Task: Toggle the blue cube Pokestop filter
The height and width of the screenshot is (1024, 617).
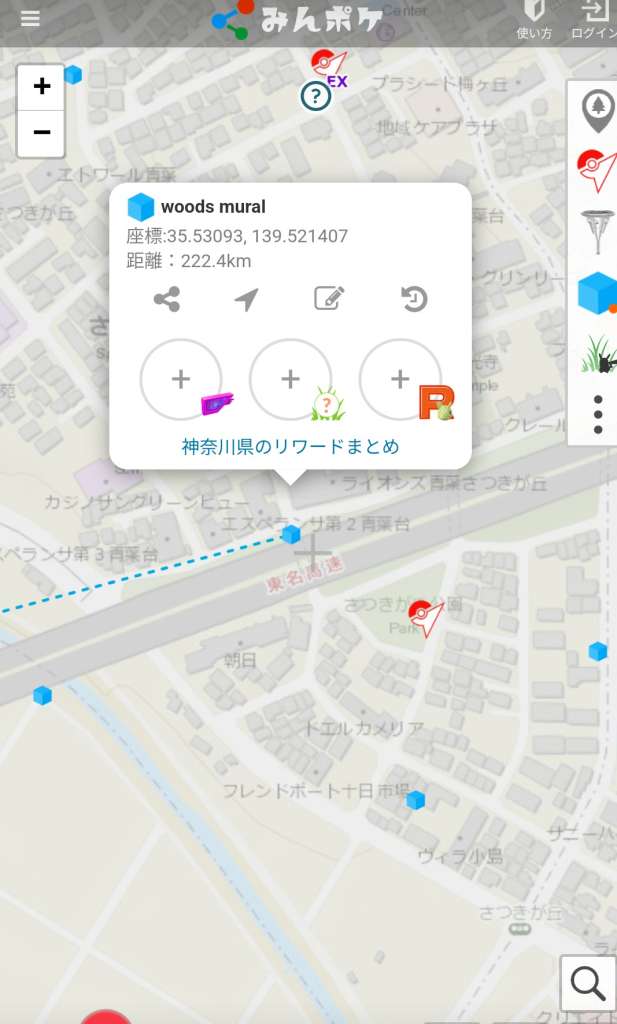Action: pyautogui.click(x=598, y=292)
